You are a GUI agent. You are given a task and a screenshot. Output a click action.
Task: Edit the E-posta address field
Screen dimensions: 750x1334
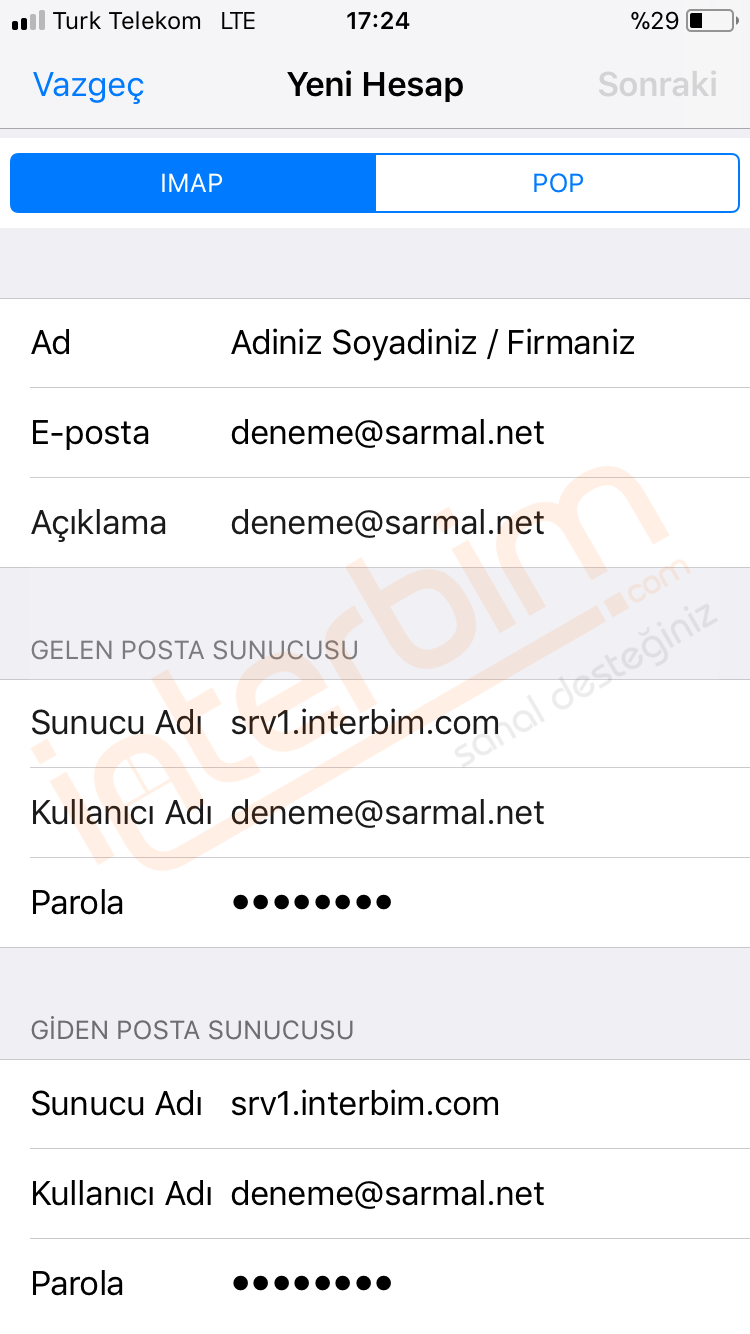click(x=375, y=433)
